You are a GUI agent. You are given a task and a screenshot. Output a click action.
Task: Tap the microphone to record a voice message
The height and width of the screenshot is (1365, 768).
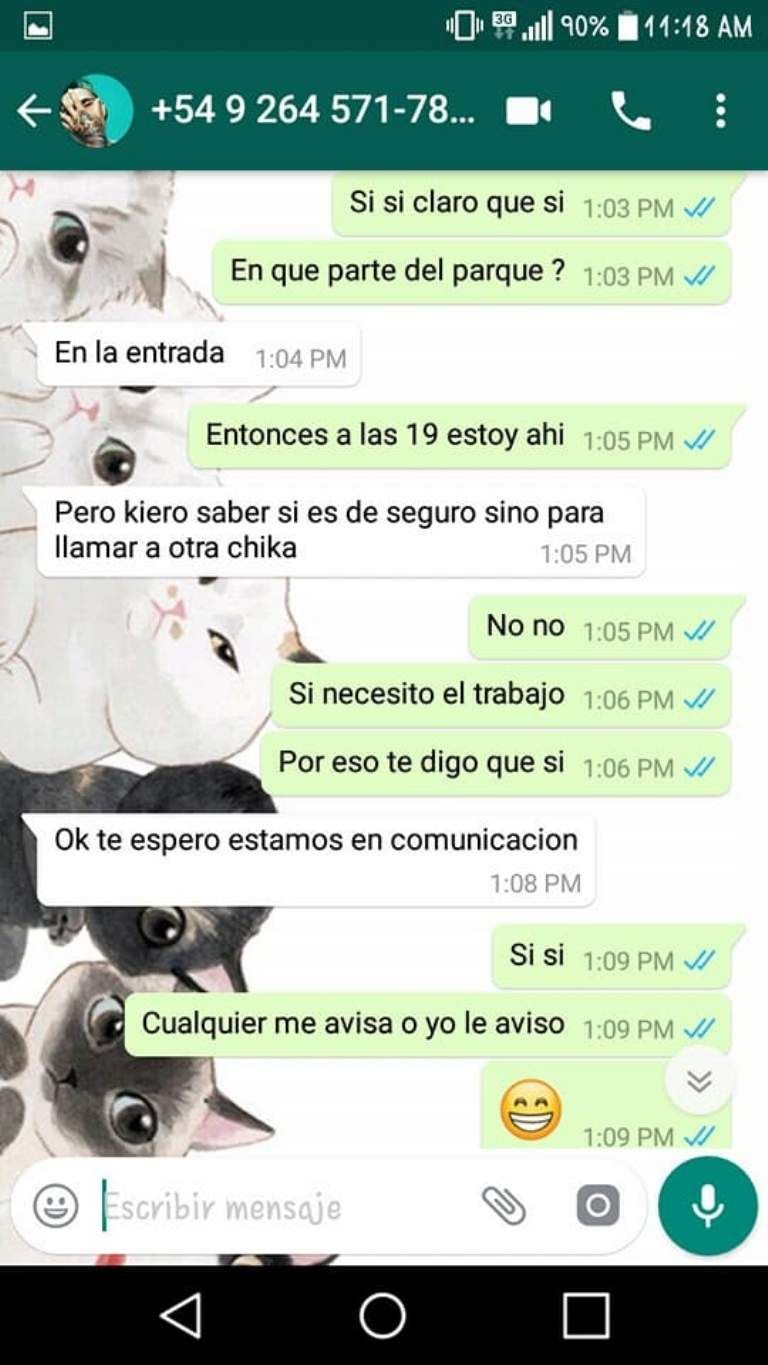tap(708, 1206)
